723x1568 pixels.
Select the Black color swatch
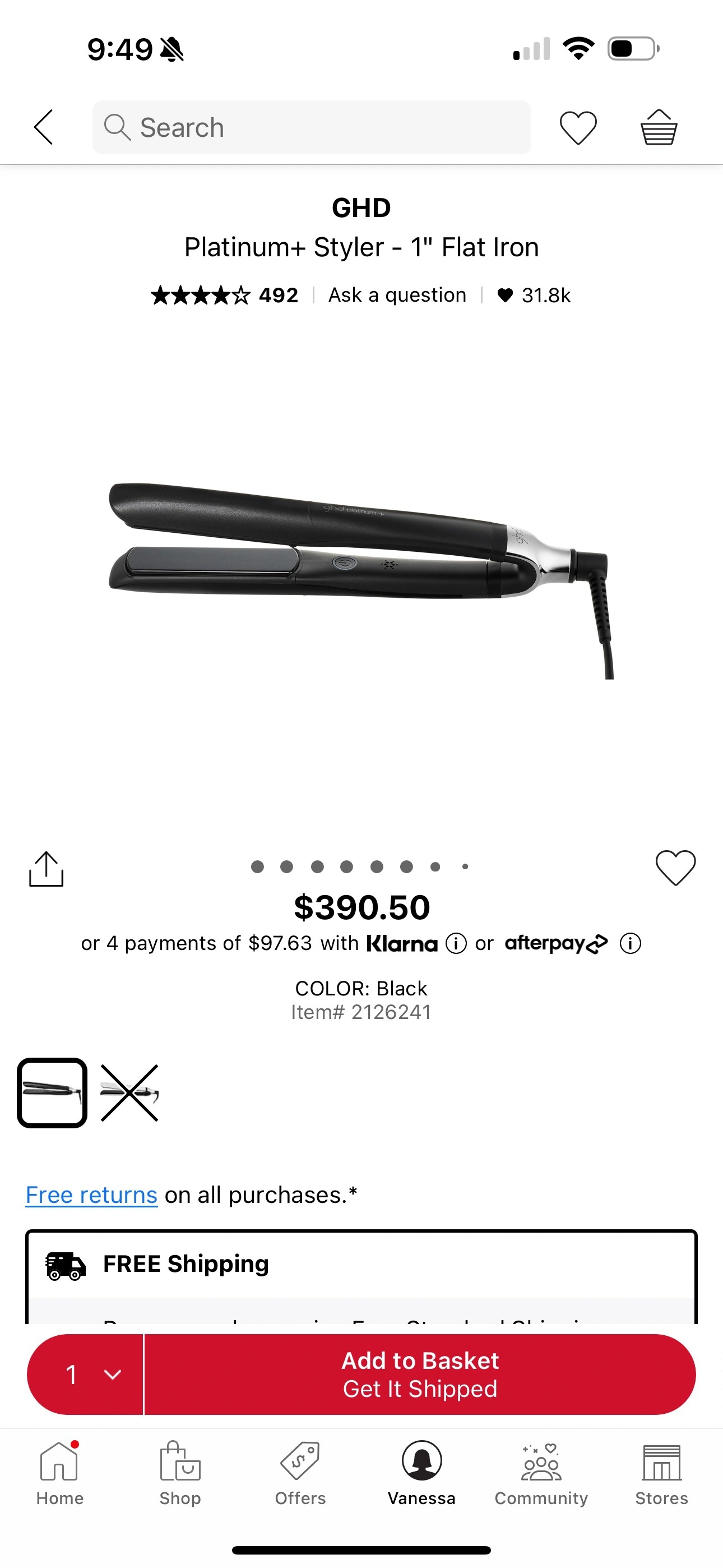[x=52, y=1092]
